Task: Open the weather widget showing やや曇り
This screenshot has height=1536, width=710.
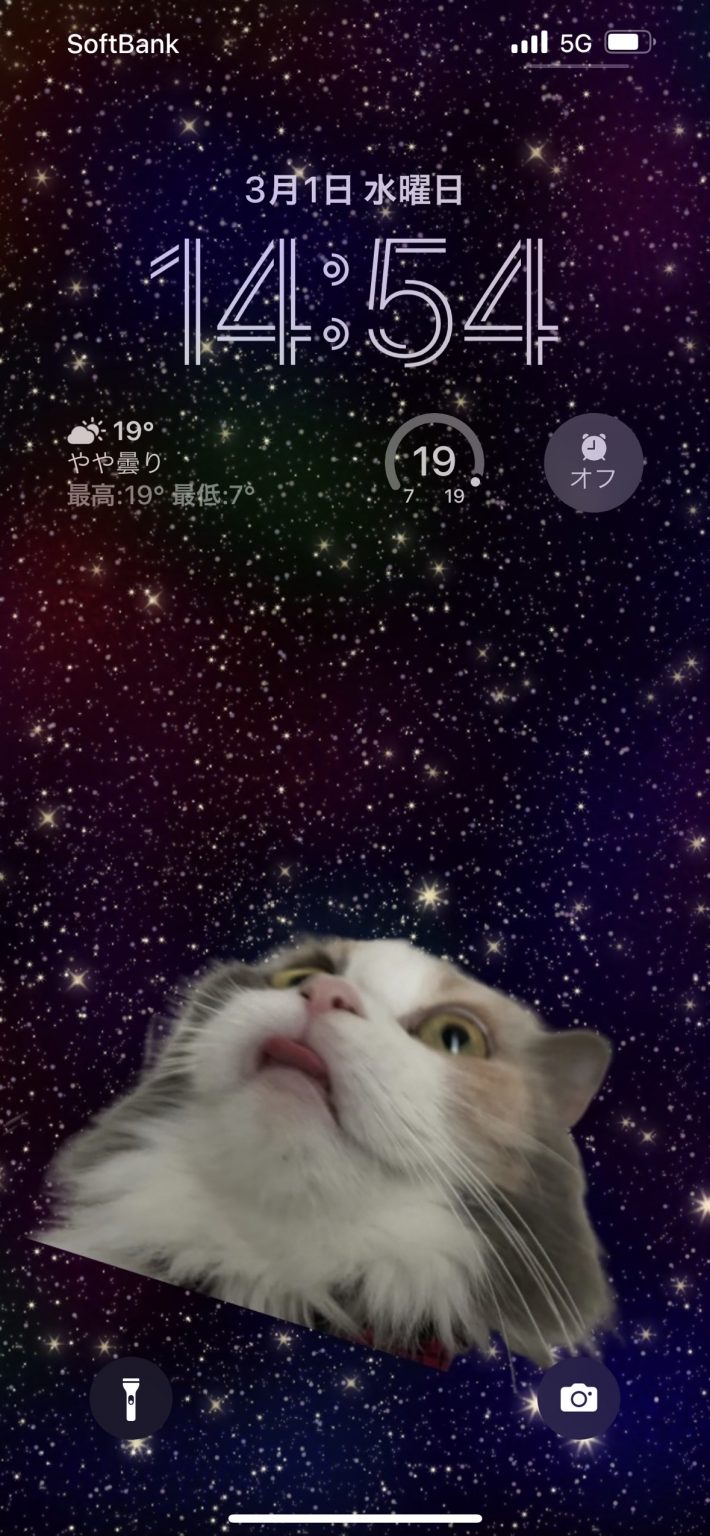Action: pos(162,463)
